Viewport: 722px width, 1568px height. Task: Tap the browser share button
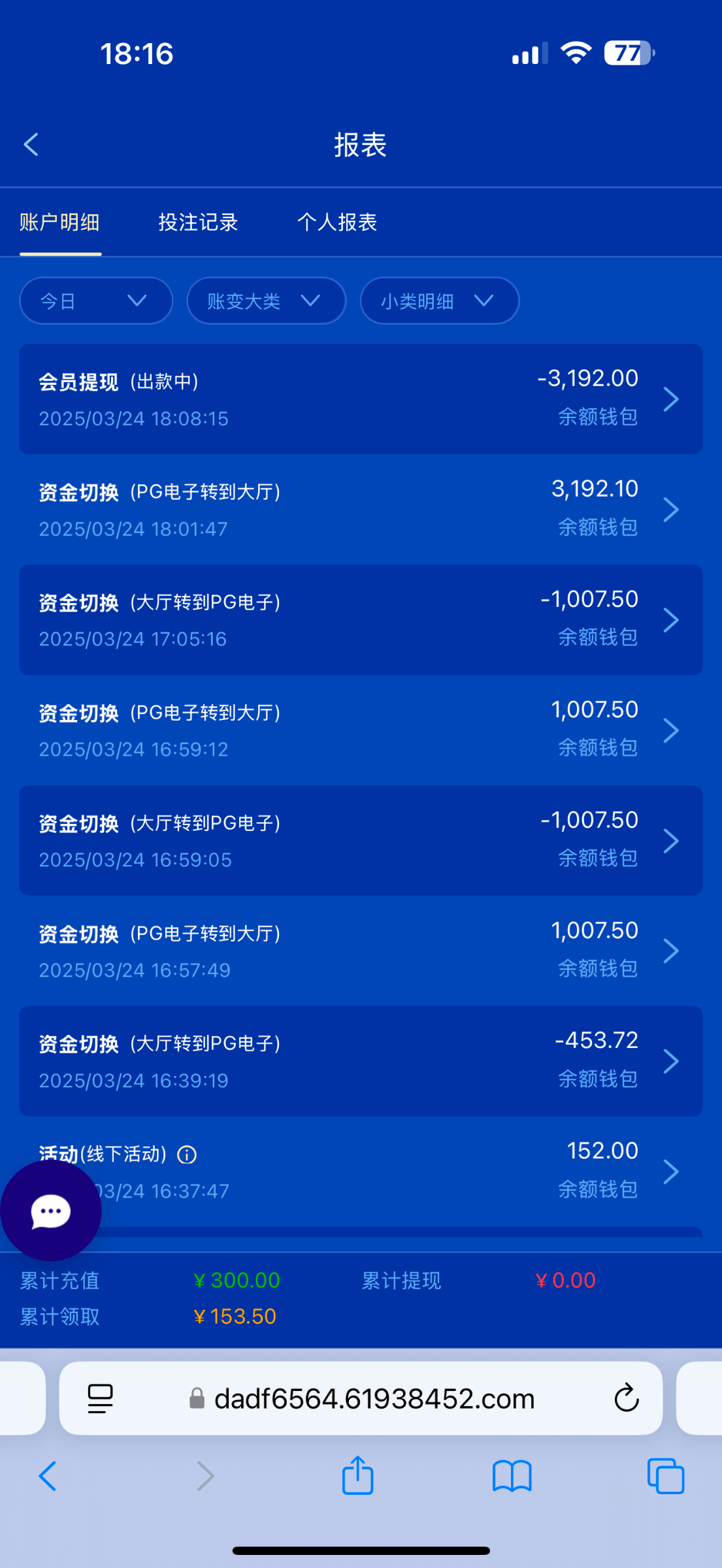tap(358, 1476)
